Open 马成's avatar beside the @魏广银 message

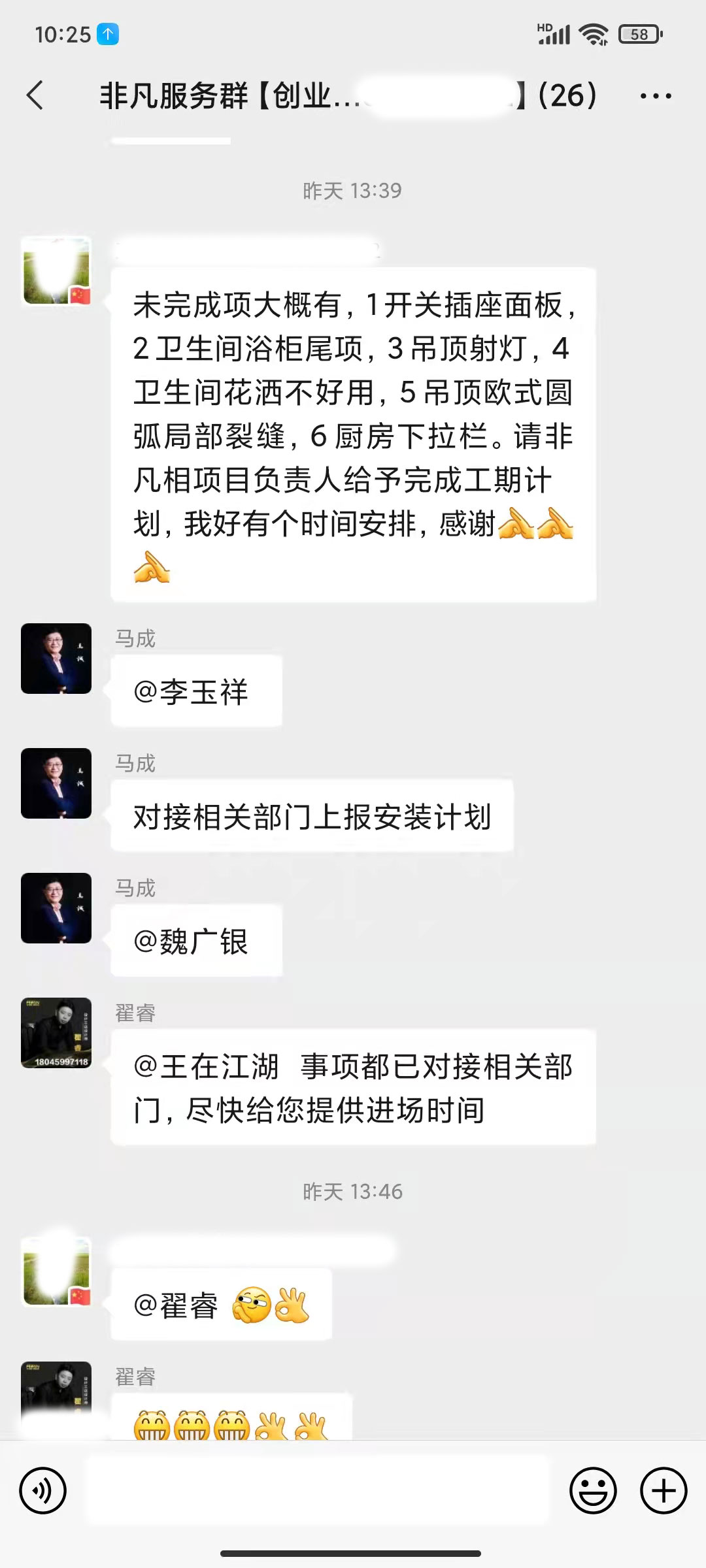pyautogui.click(x=56, y=908)
